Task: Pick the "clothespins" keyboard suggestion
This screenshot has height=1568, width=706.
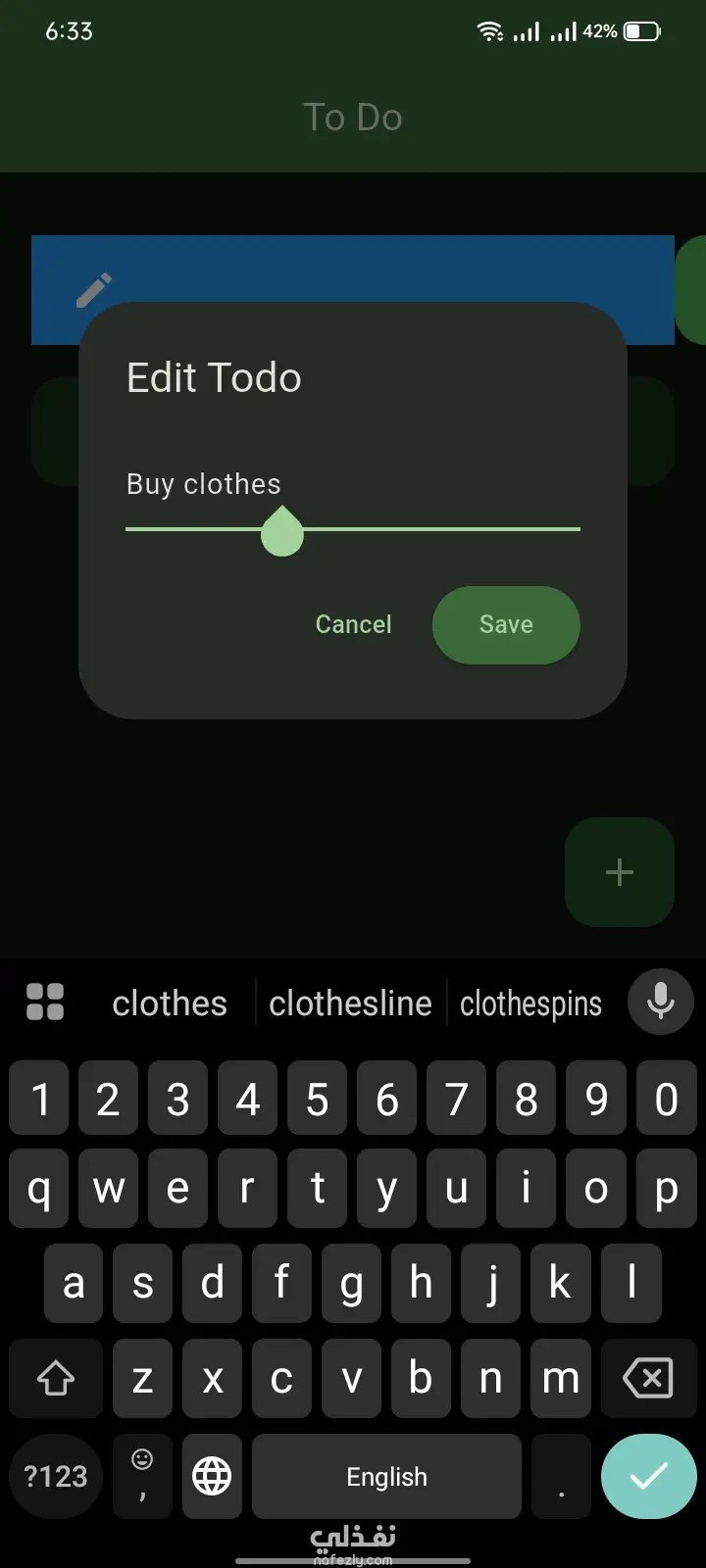Action: 530,1004
